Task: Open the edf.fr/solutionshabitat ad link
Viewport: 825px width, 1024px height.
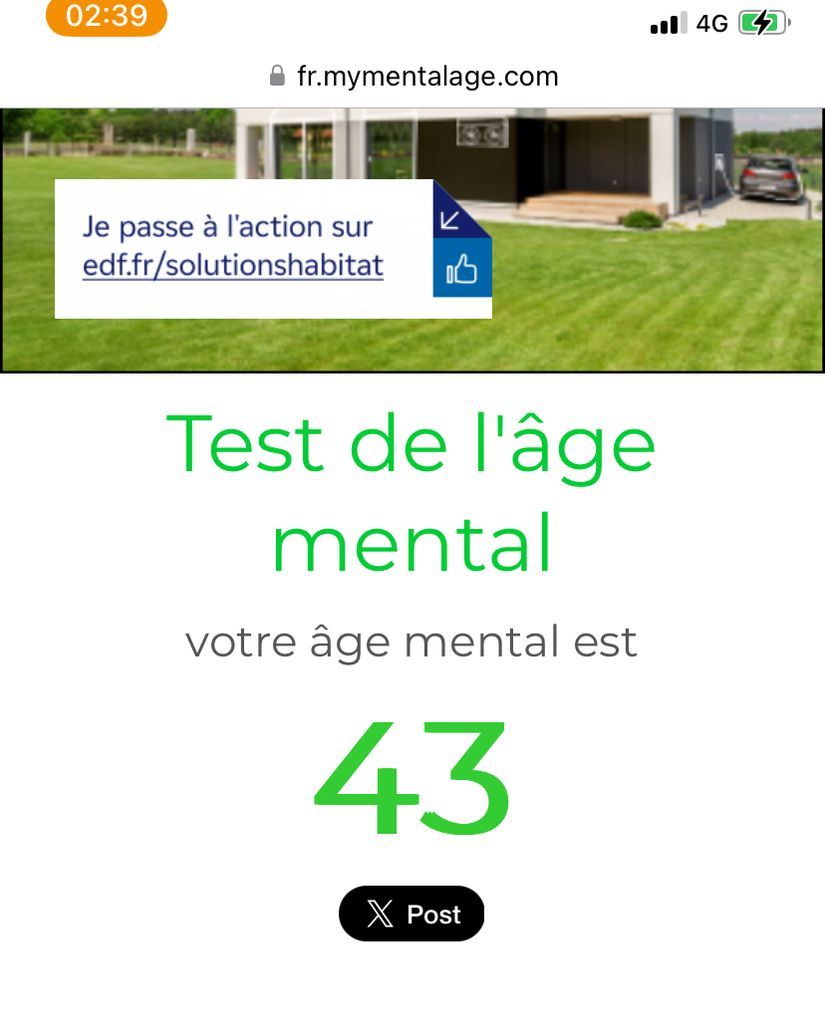Action: (233, 267)
